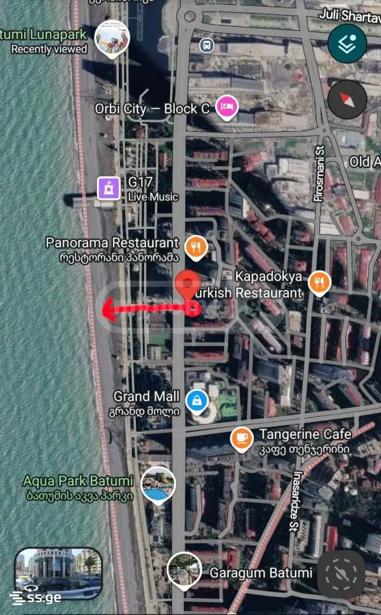Select the Orbi City Block C hotel marker
This screenshot has width=381, height=615.
227,107
